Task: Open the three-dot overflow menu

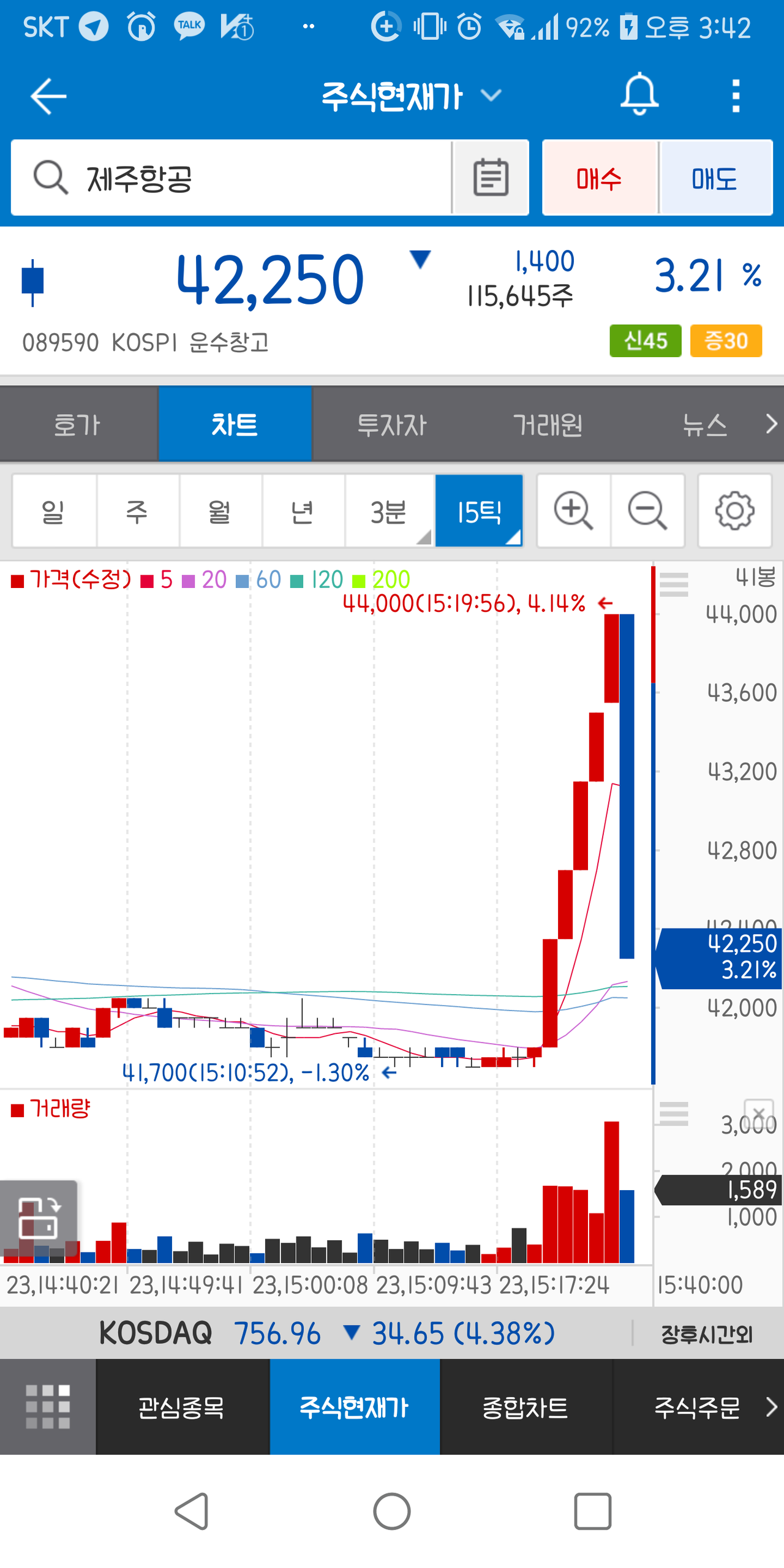Action: click(x=736, y=96)
